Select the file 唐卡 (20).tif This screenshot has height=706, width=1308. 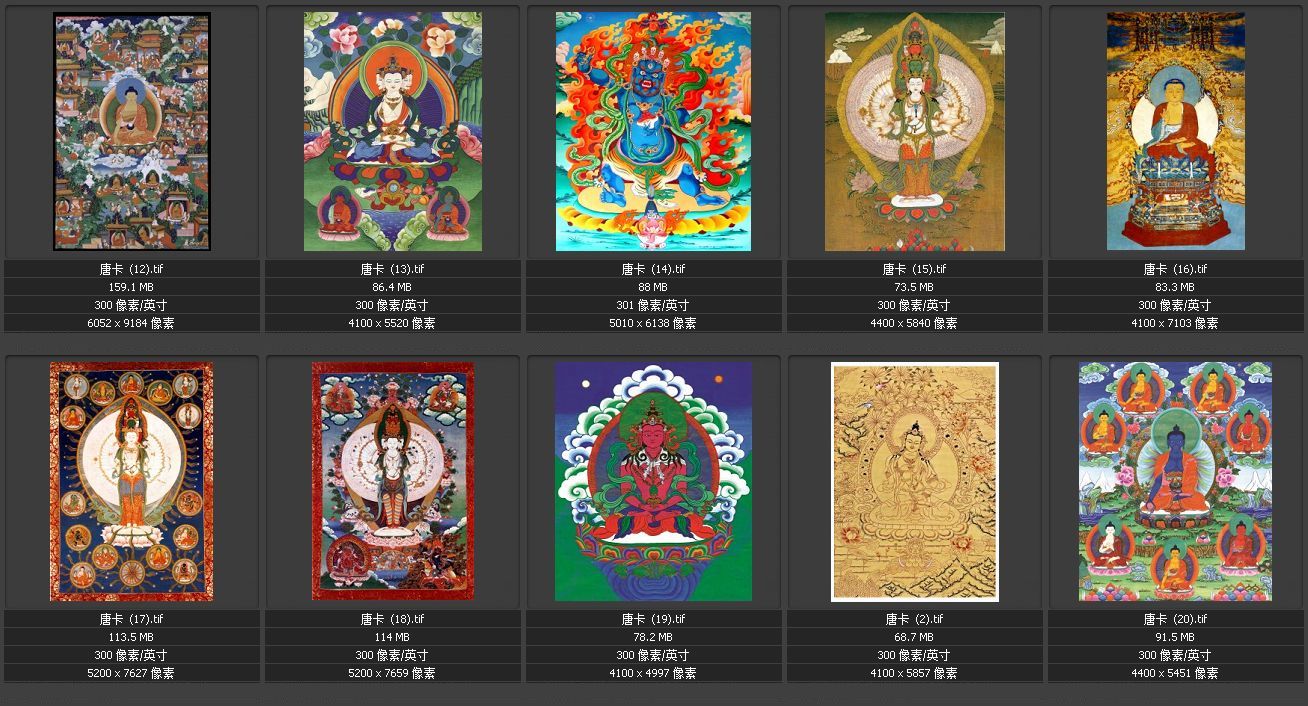1175,481
